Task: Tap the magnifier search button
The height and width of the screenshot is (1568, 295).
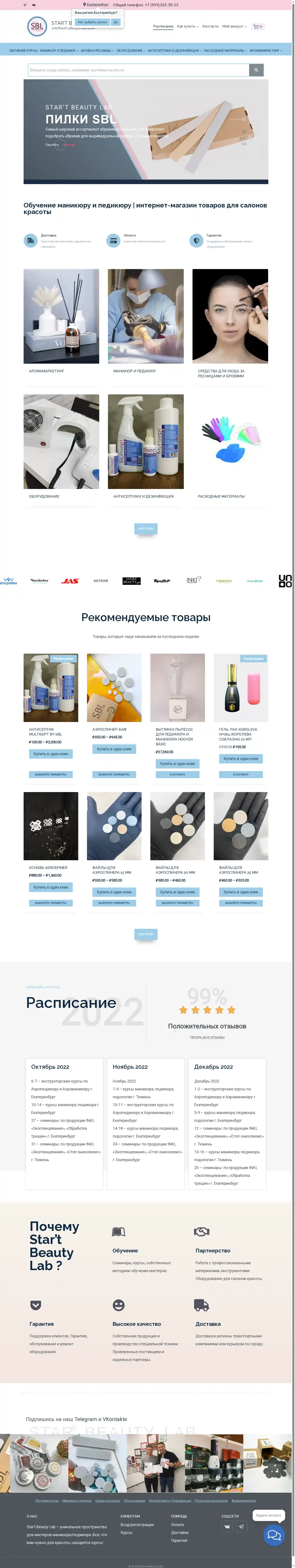Action: point(257,70)
